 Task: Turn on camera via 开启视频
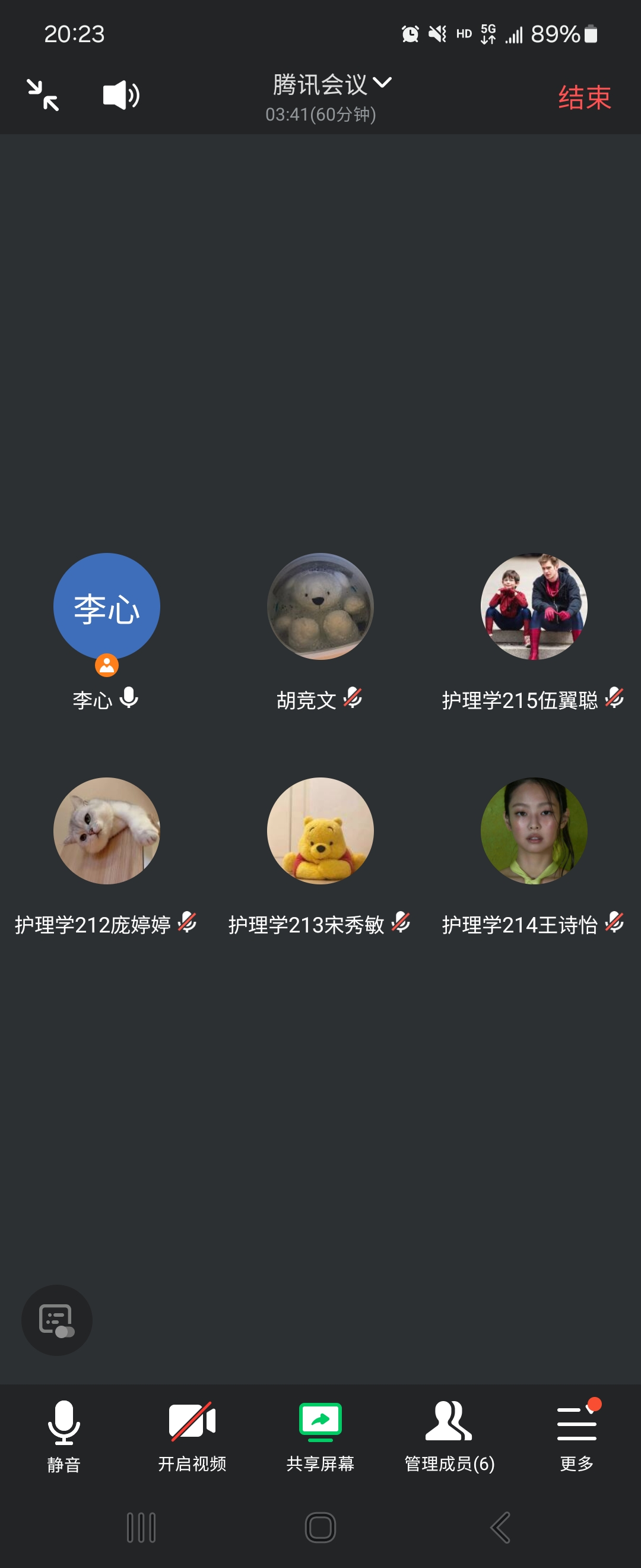pyautogui.click(x=192, y=1436)
